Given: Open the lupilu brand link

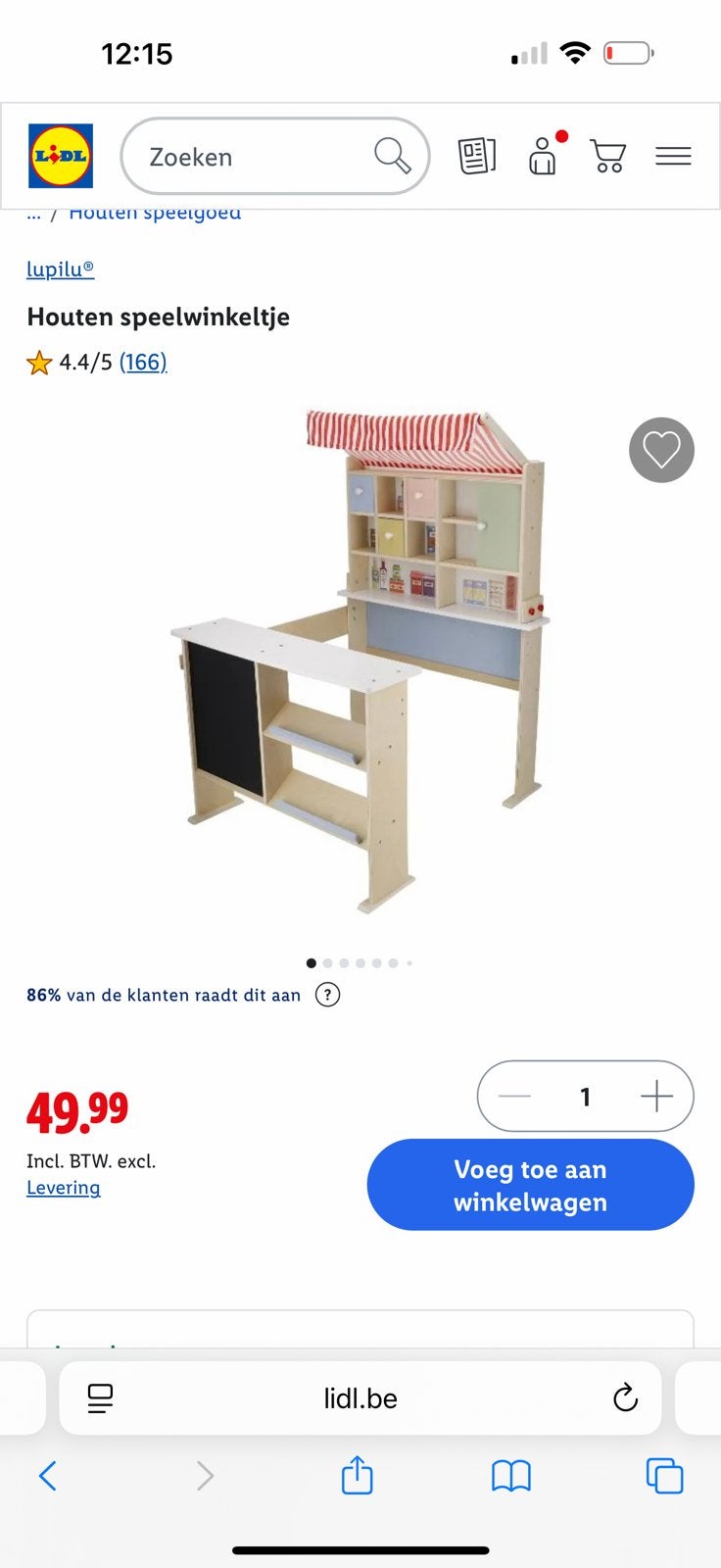Looking at the screenshot, I should click(61, 269).
